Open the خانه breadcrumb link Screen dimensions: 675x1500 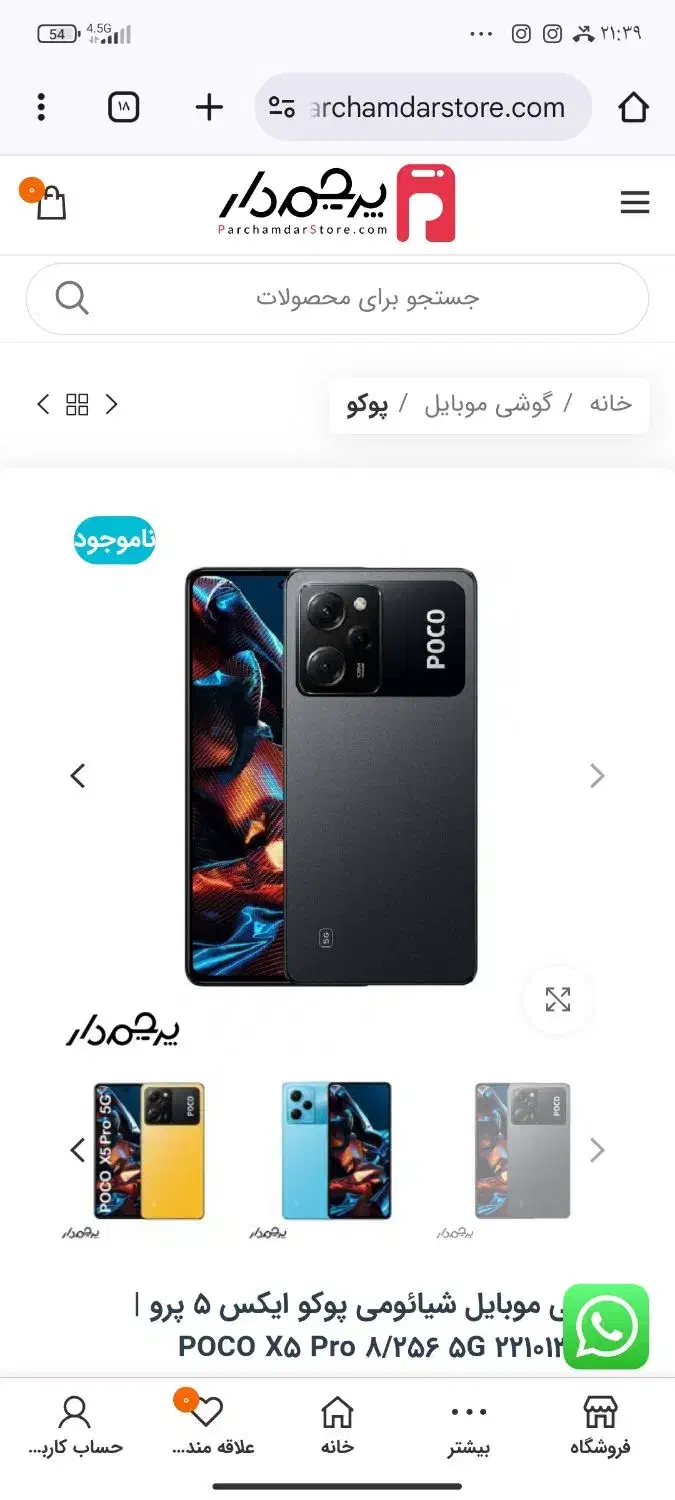610,404
